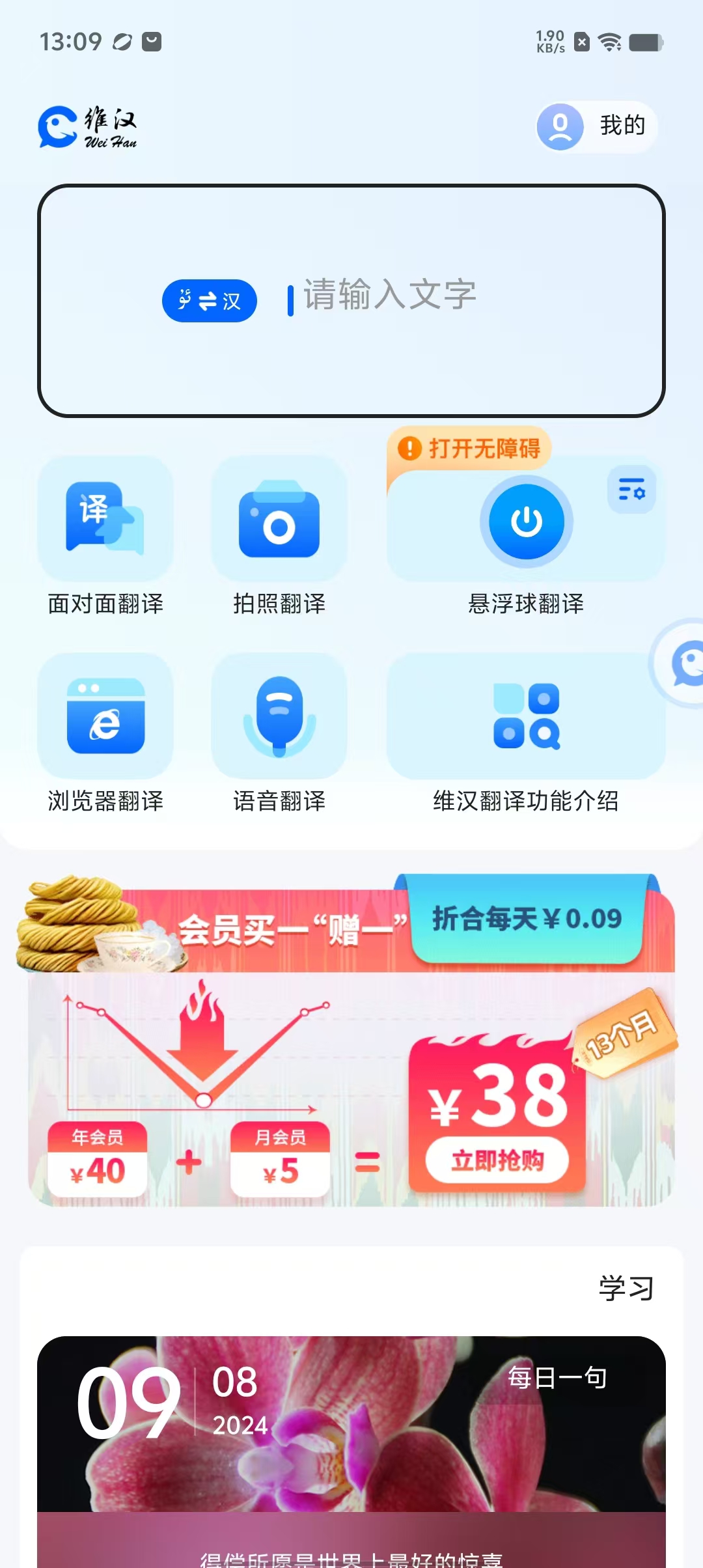This screenshot has height=1568, width=703.
Task: Open 浏览器翻译 browser translation
Action: pyautogui.click(x=105, y=716)
